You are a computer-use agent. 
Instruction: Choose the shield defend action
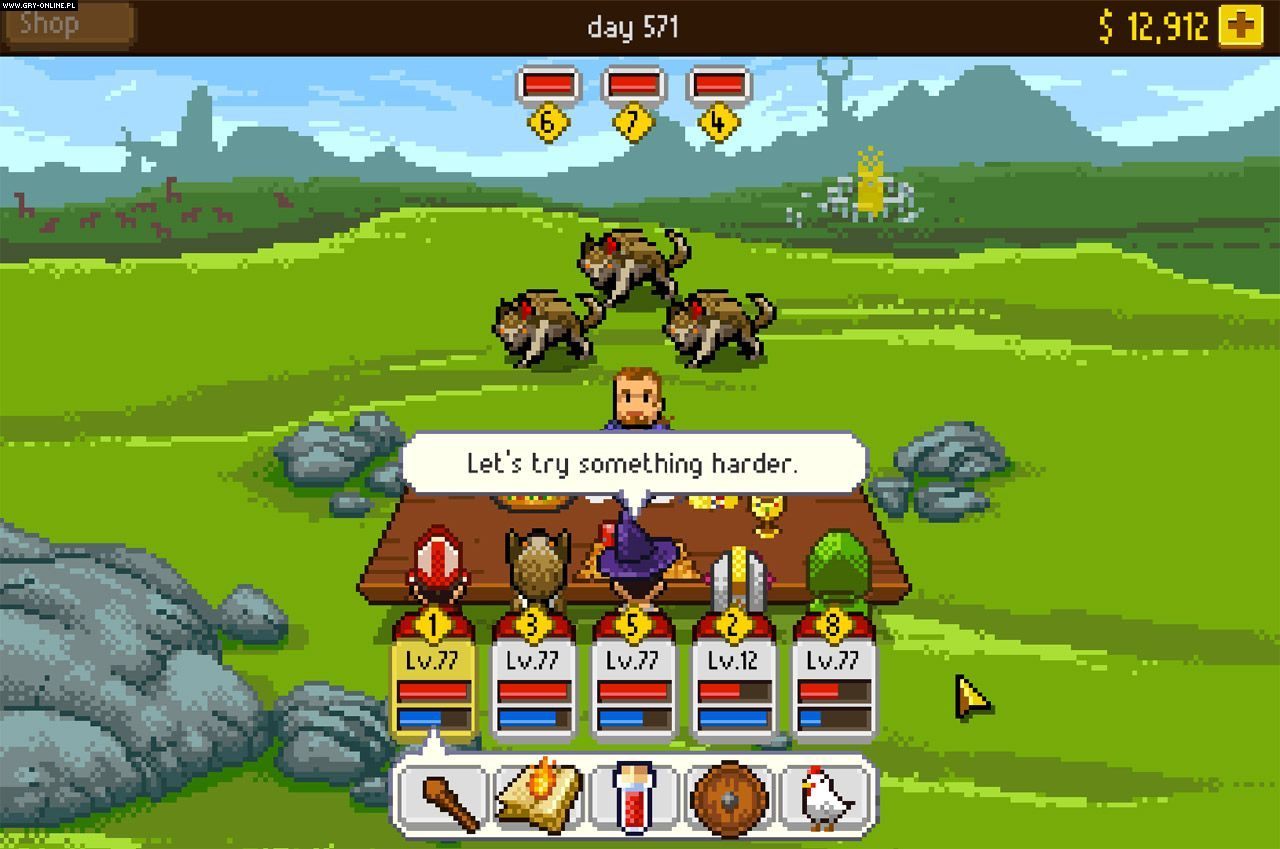coord(731,797)
